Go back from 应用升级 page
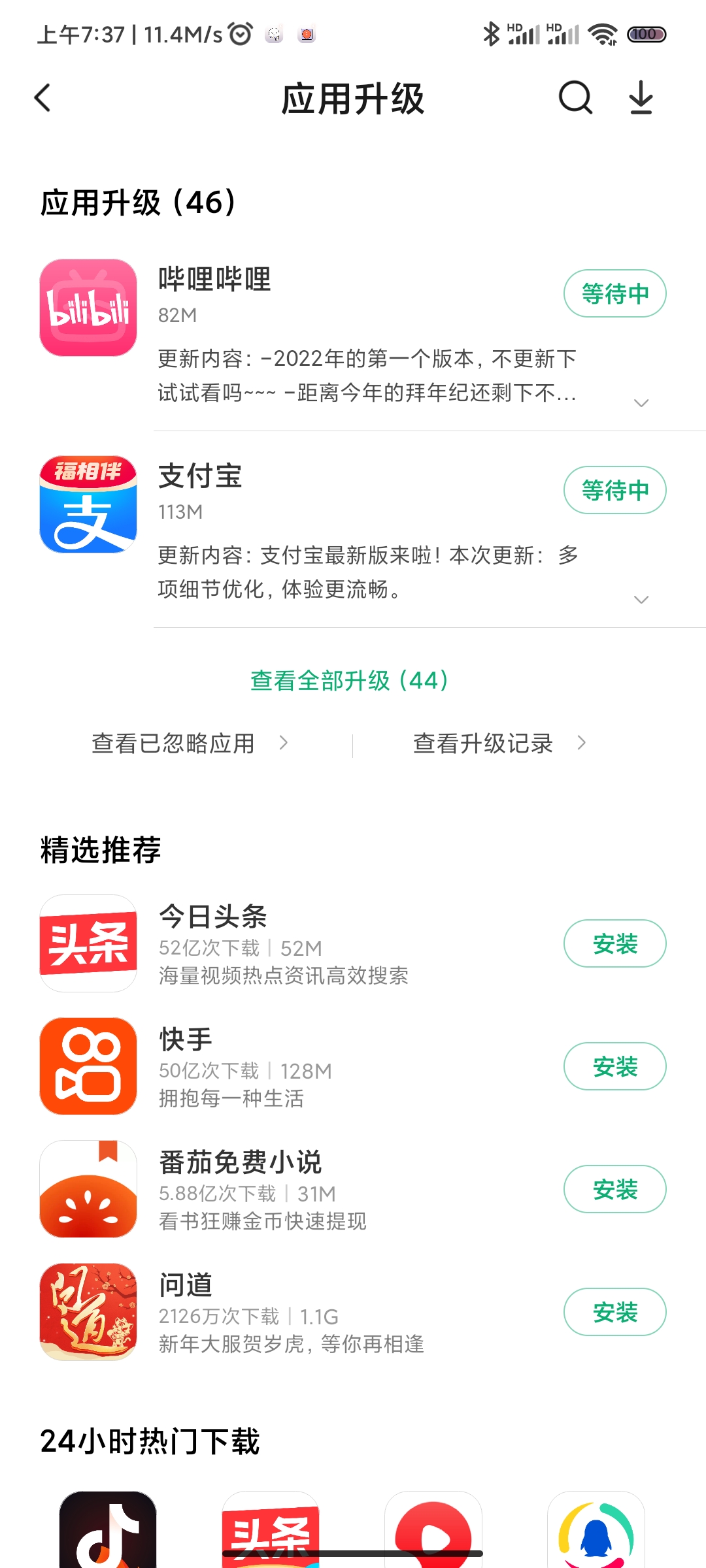This screenshot has height=1568, width=706. [43, 99]
